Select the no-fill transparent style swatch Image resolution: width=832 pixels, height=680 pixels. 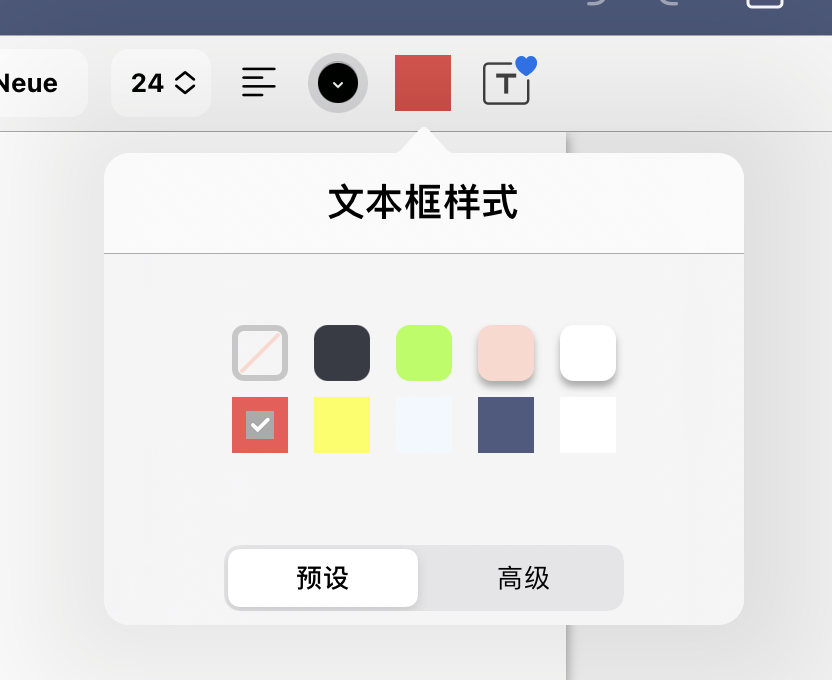[x=260, y=353]
